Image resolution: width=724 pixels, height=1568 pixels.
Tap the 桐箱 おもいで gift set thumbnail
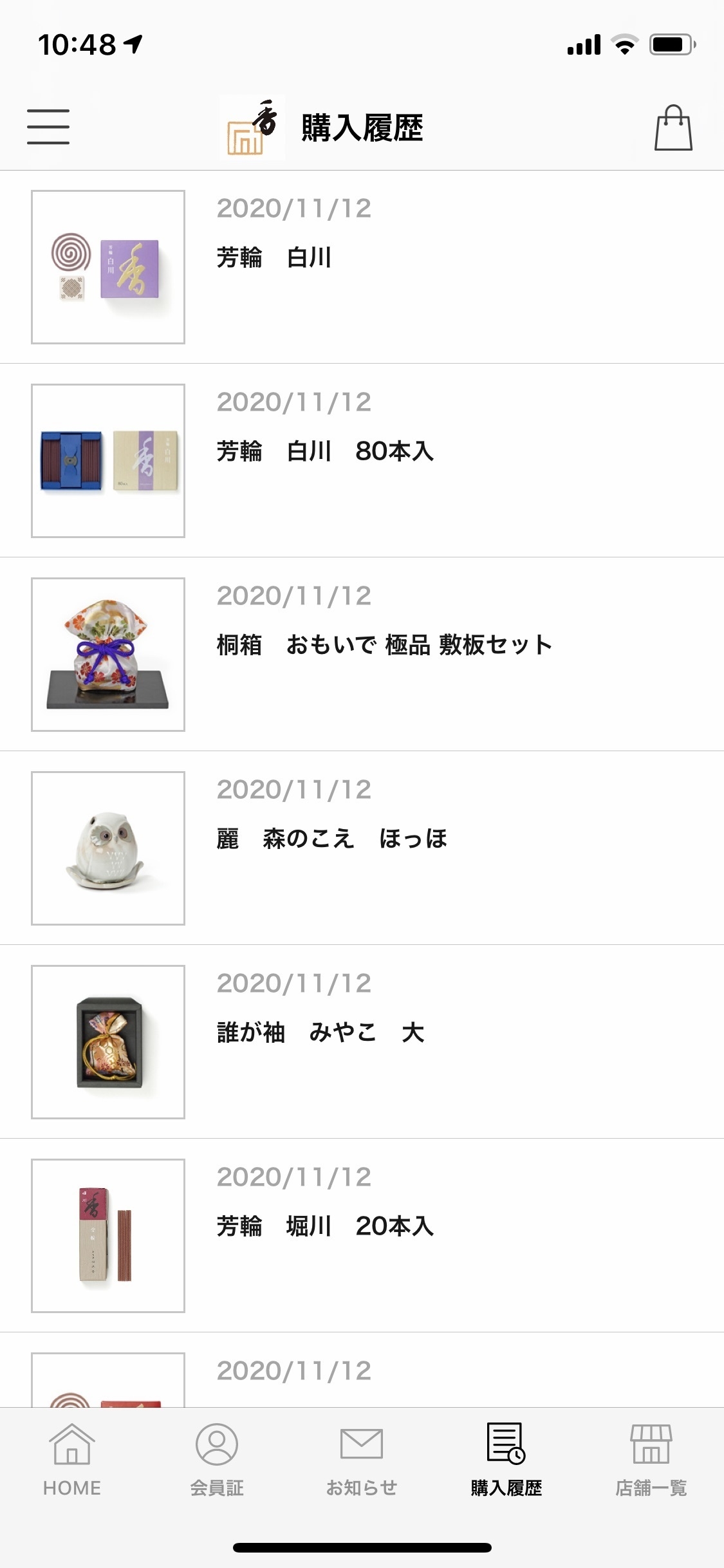108,654
